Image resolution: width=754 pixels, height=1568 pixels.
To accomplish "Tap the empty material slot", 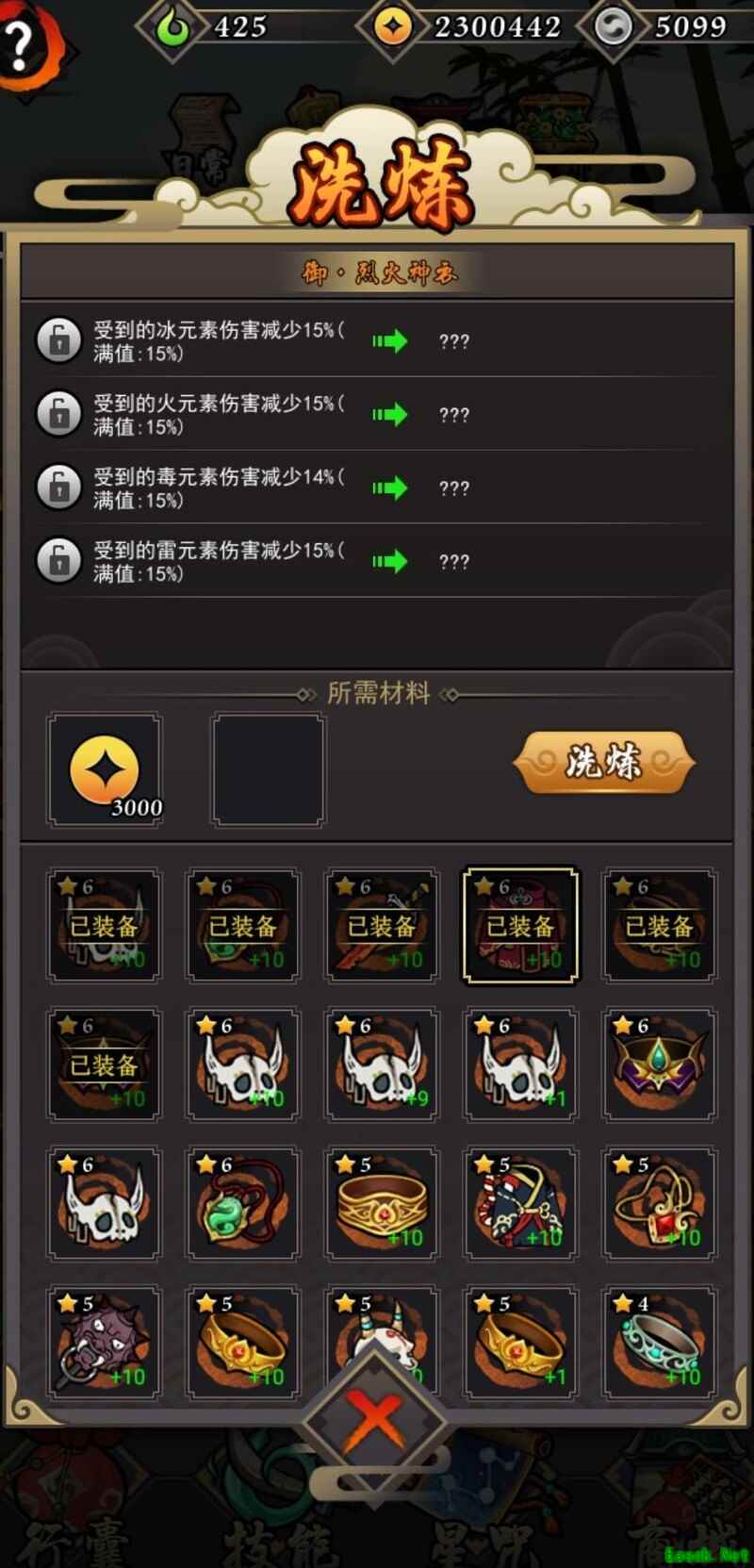I will (269, 770).
